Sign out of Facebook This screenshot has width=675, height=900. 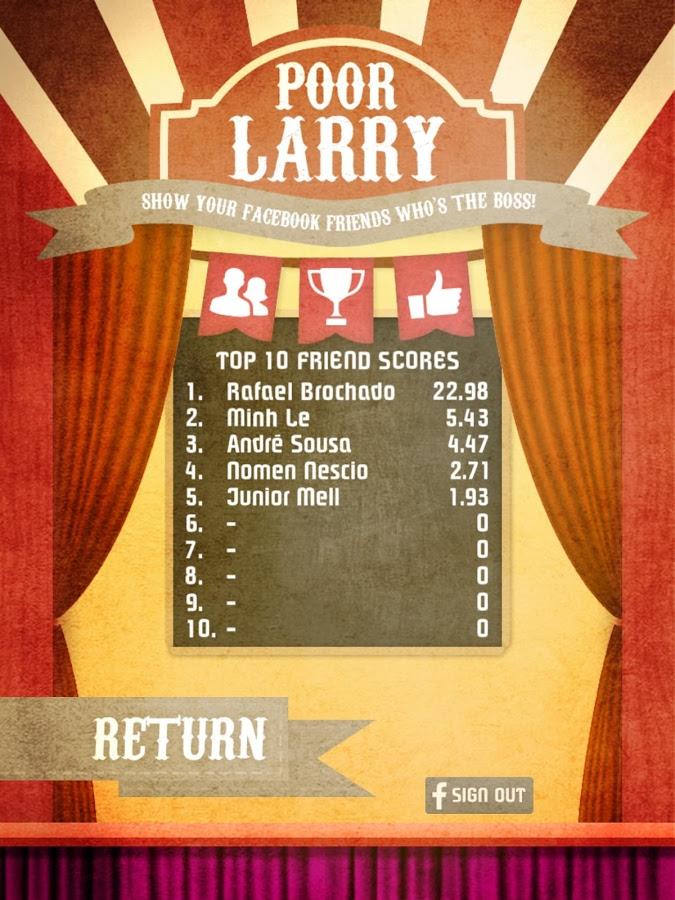(x=479, y=796)
